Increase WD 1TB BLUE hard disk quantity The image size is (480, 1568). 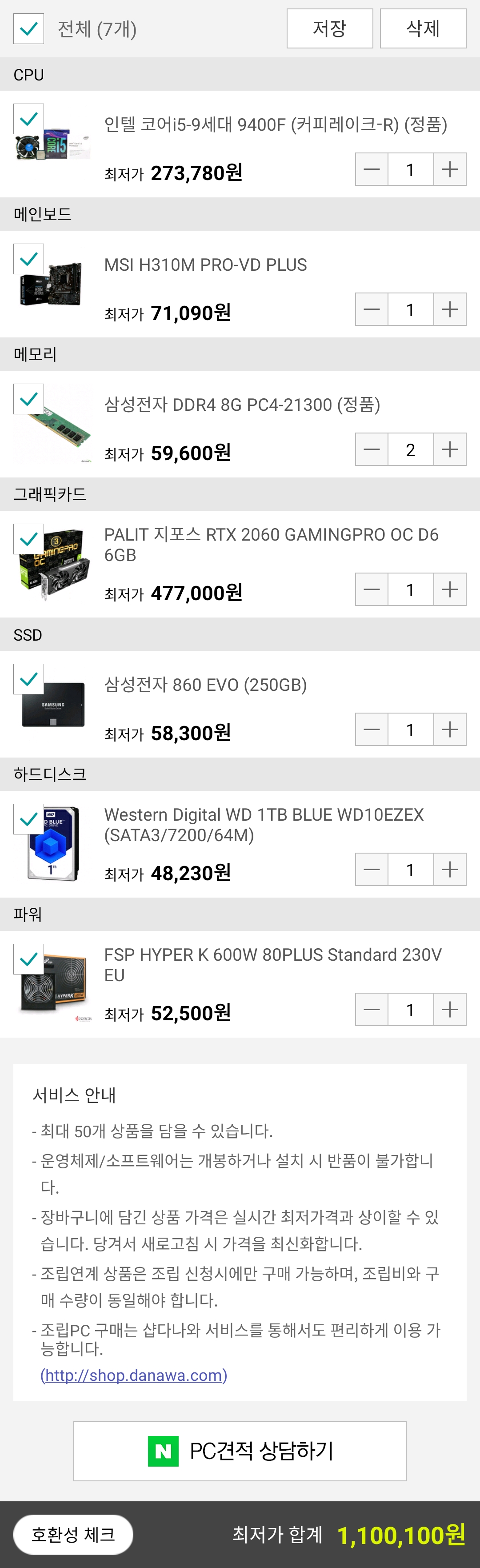pyautogui.click(x=450, y=869)
